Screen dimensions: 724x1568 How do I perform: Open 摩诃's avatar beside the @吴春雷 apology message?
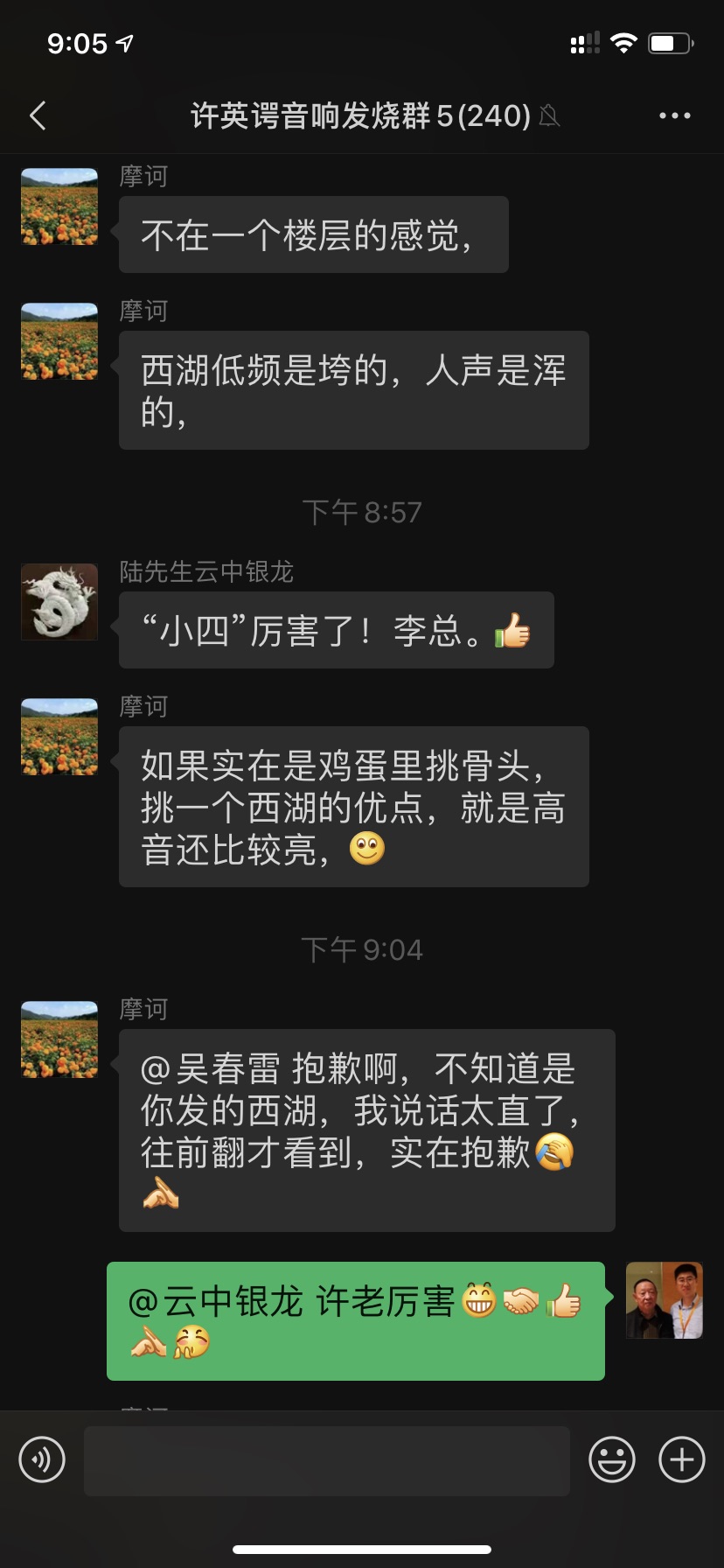click(59, 1039)
